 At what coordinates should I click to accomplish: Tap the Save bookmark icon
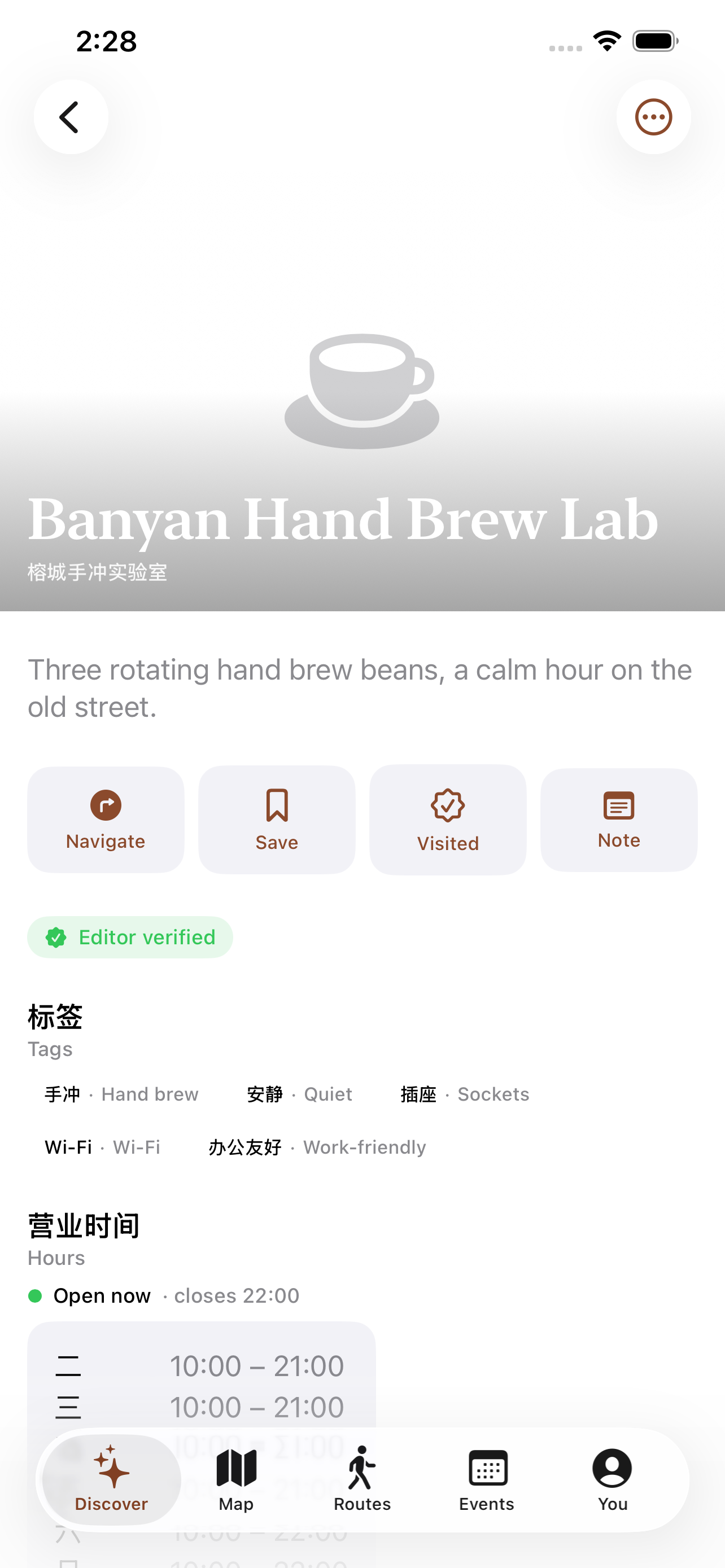276,806
